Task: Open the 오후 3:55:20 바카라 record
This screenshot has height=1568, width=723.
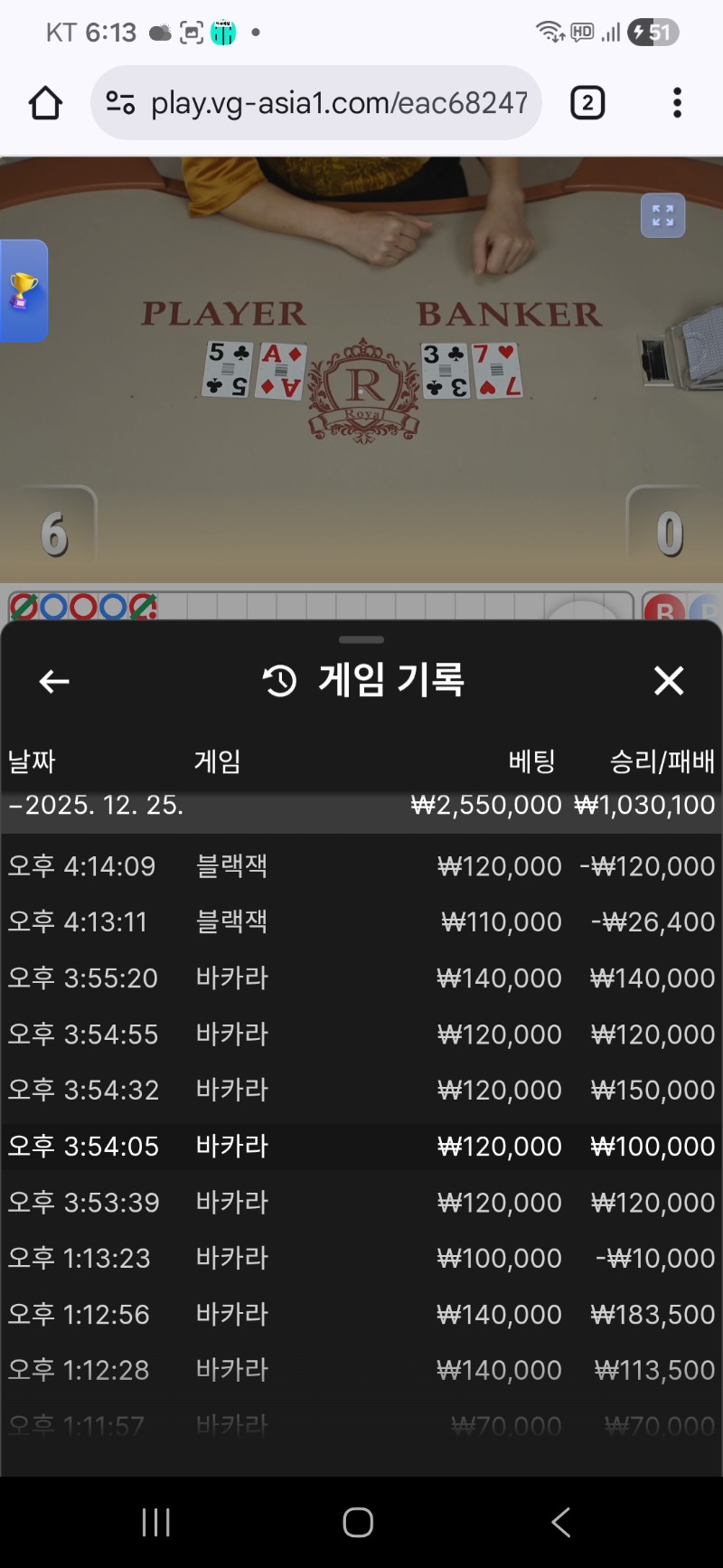Action: coord(361,978)
